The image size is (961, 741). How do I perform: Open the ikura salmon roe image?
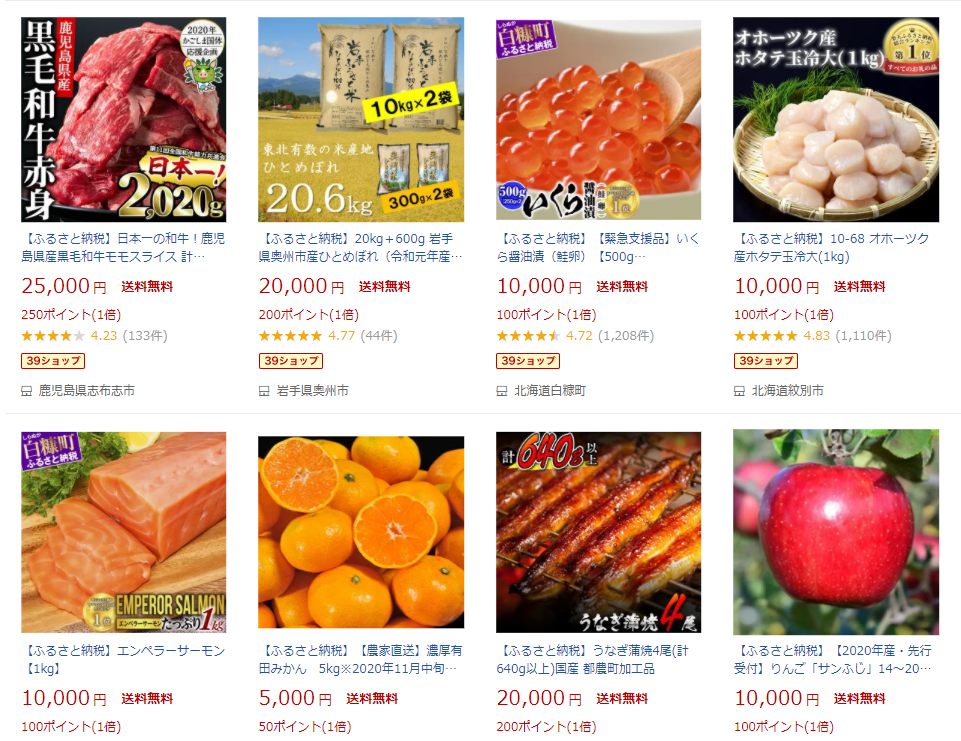[x=598, y=119]
